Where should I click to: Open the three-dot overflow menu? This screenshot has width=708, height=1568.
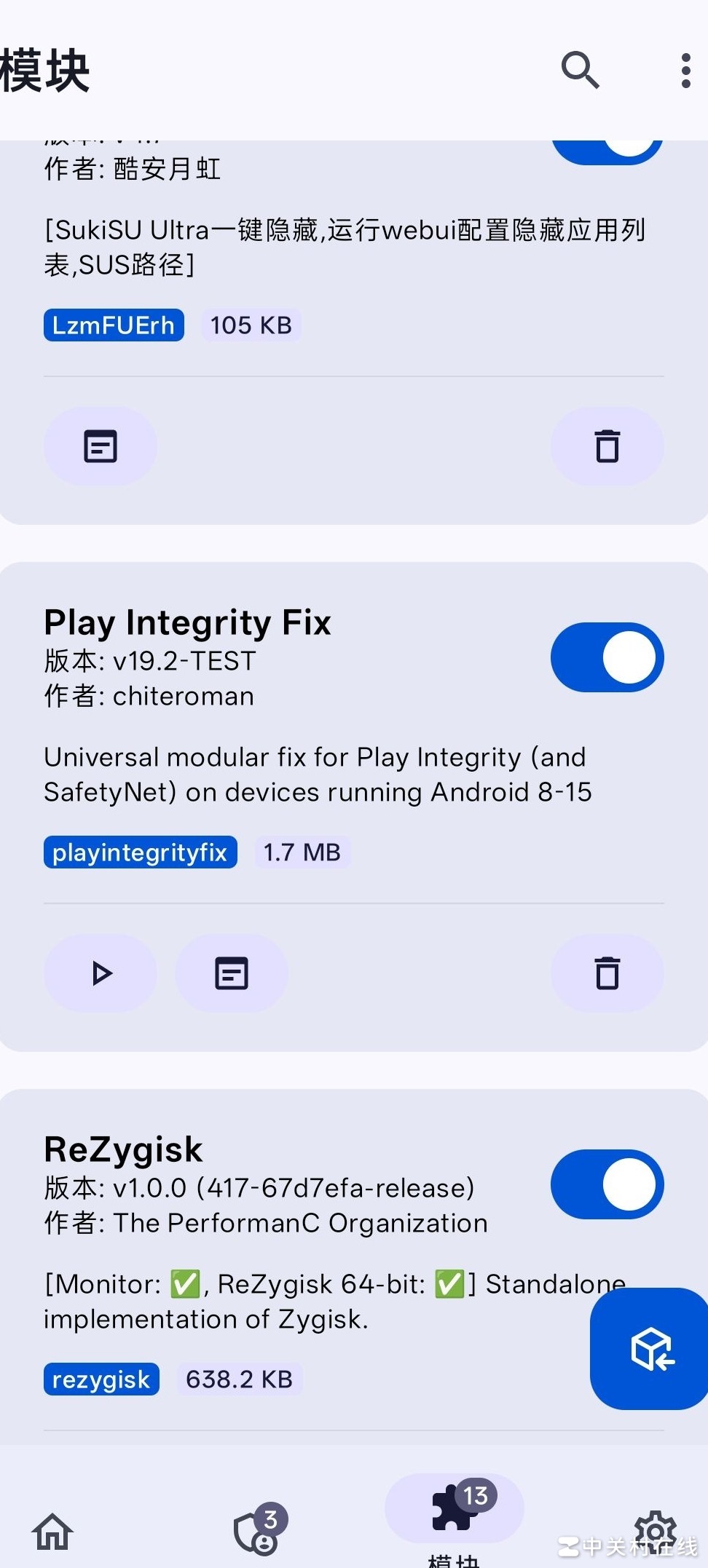(685, 71)
